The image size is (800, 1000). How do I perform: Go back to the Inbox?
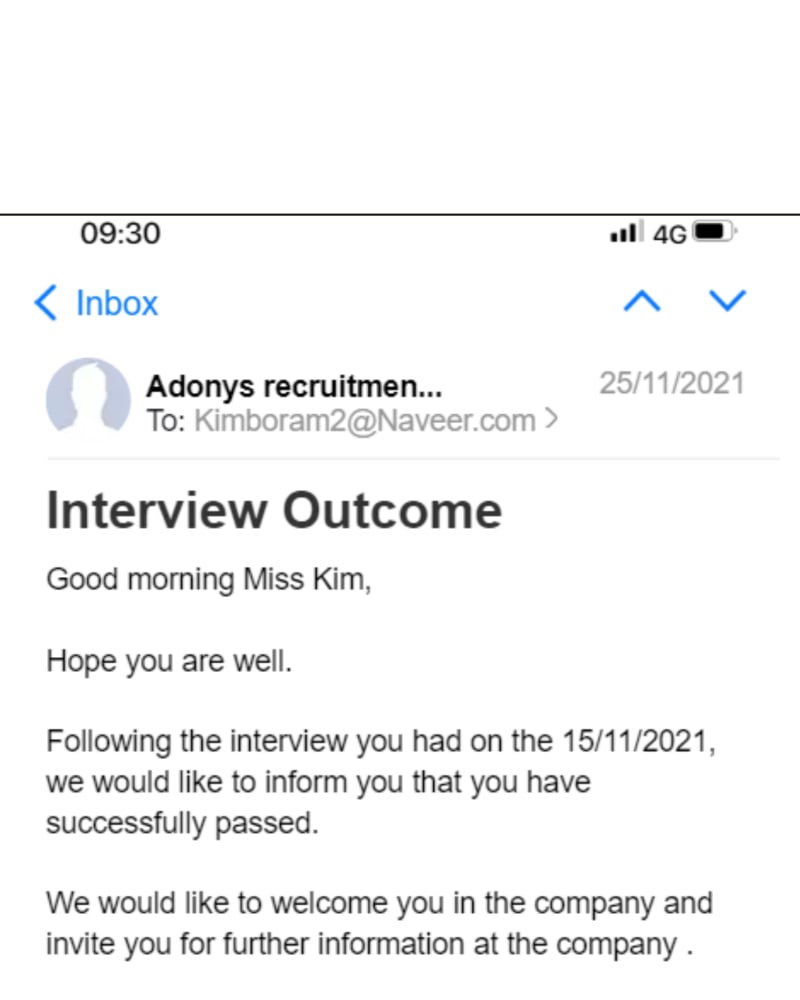[x=96, y=302]
